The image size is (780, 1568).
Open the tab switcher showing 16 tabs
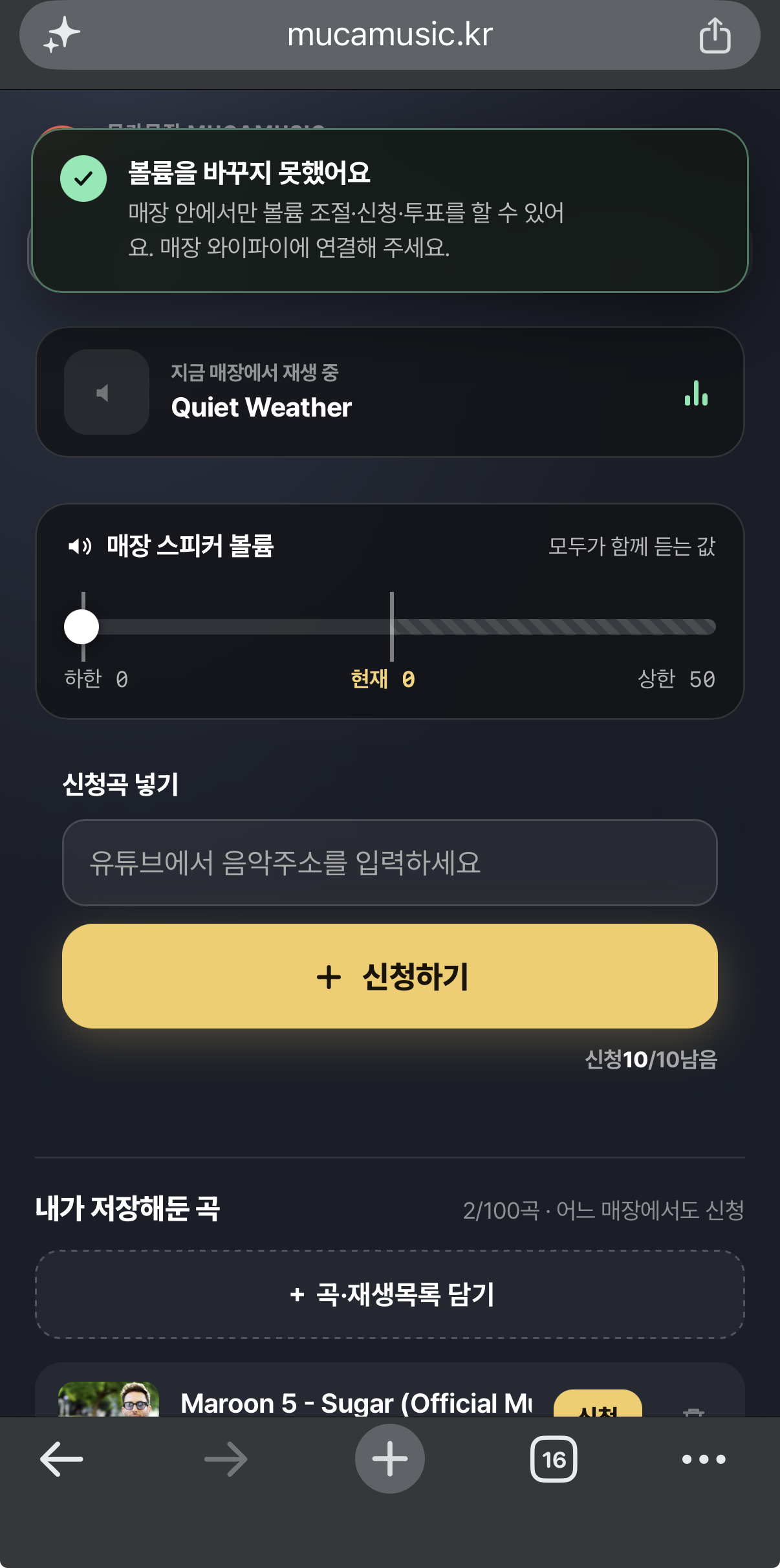click(554, 1459)
